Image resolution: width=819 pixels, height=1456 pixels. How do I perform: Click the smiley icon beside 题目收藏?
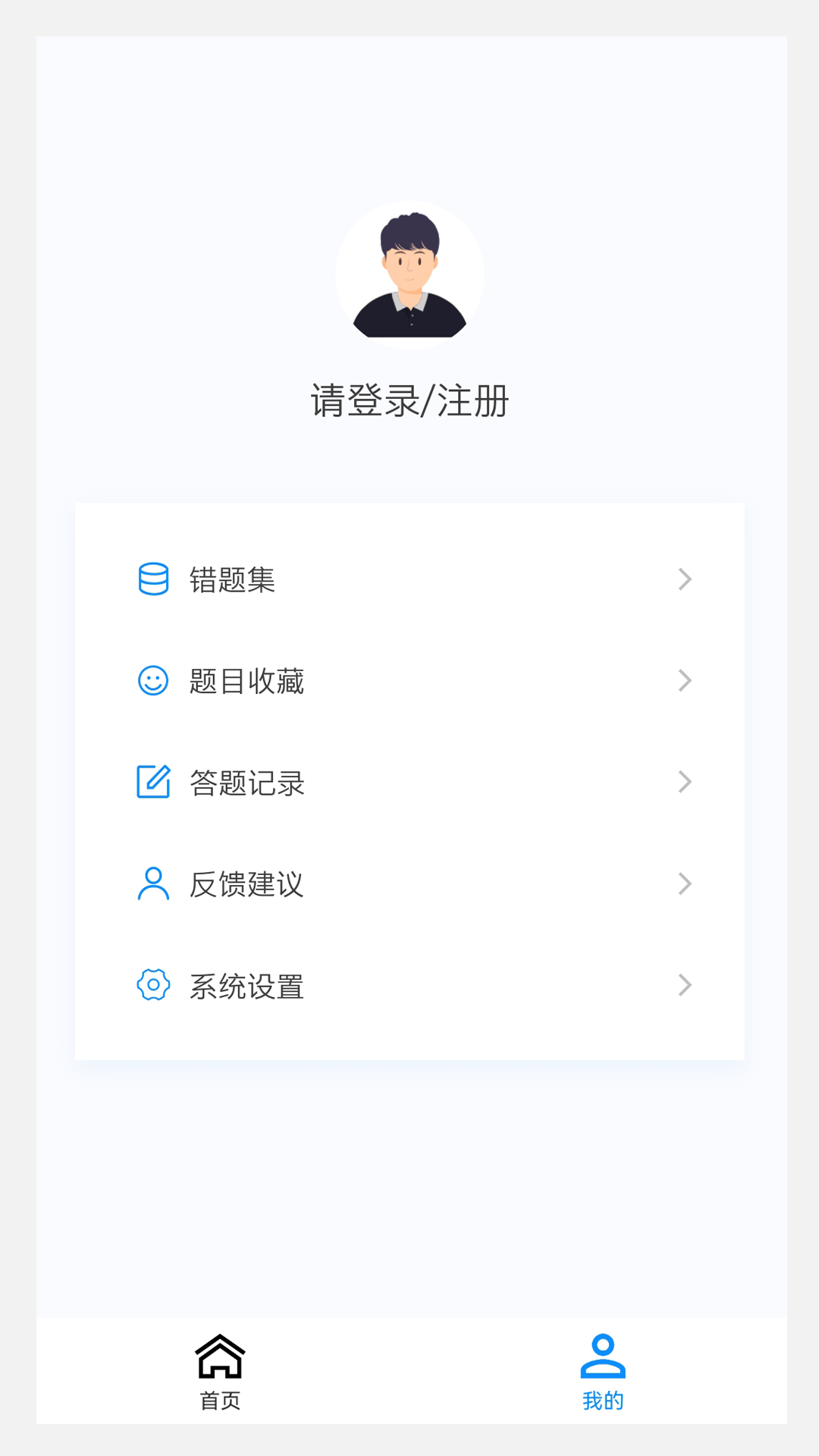point(154,682)
